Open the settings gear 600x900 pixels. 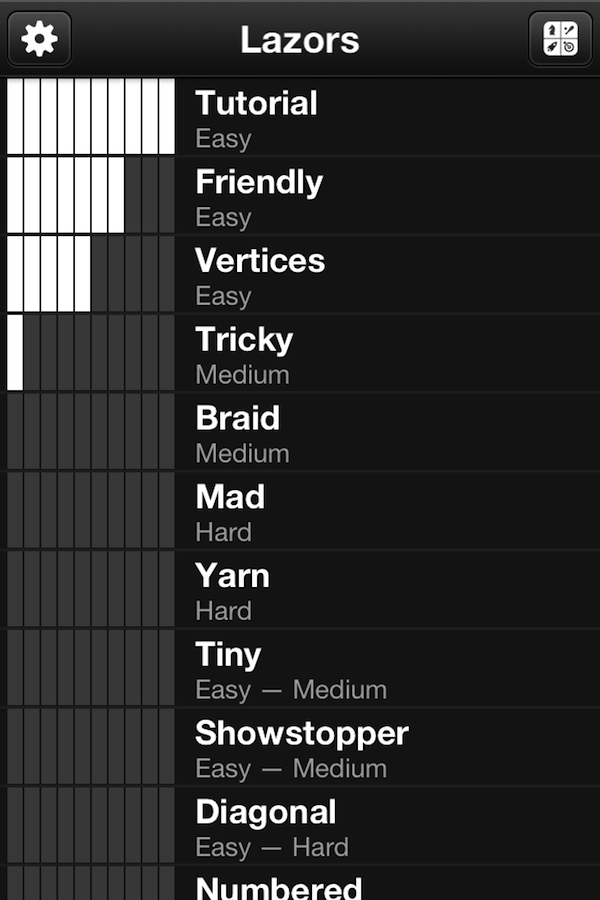point(40,39)
